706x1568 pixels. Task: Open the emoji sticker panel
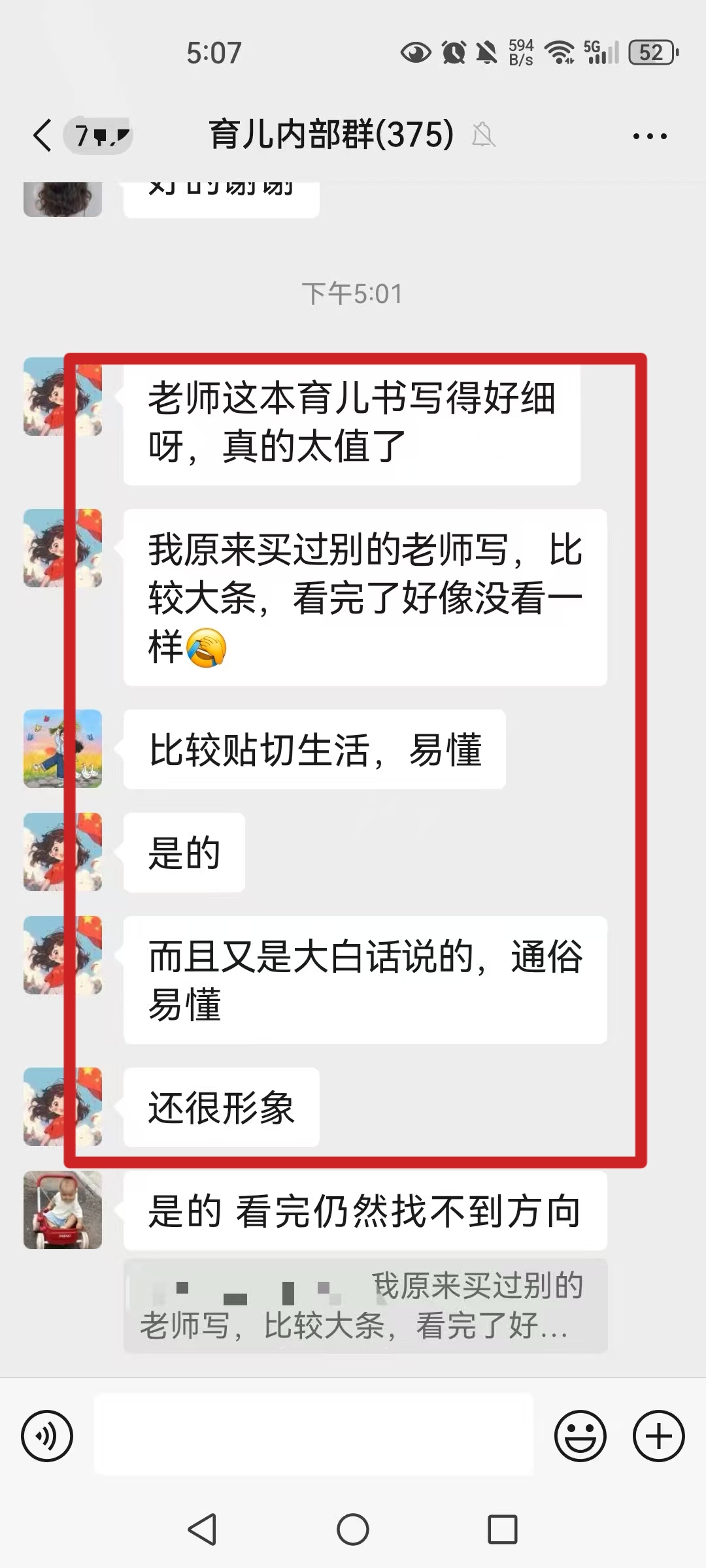click(x=580, y=1435)
